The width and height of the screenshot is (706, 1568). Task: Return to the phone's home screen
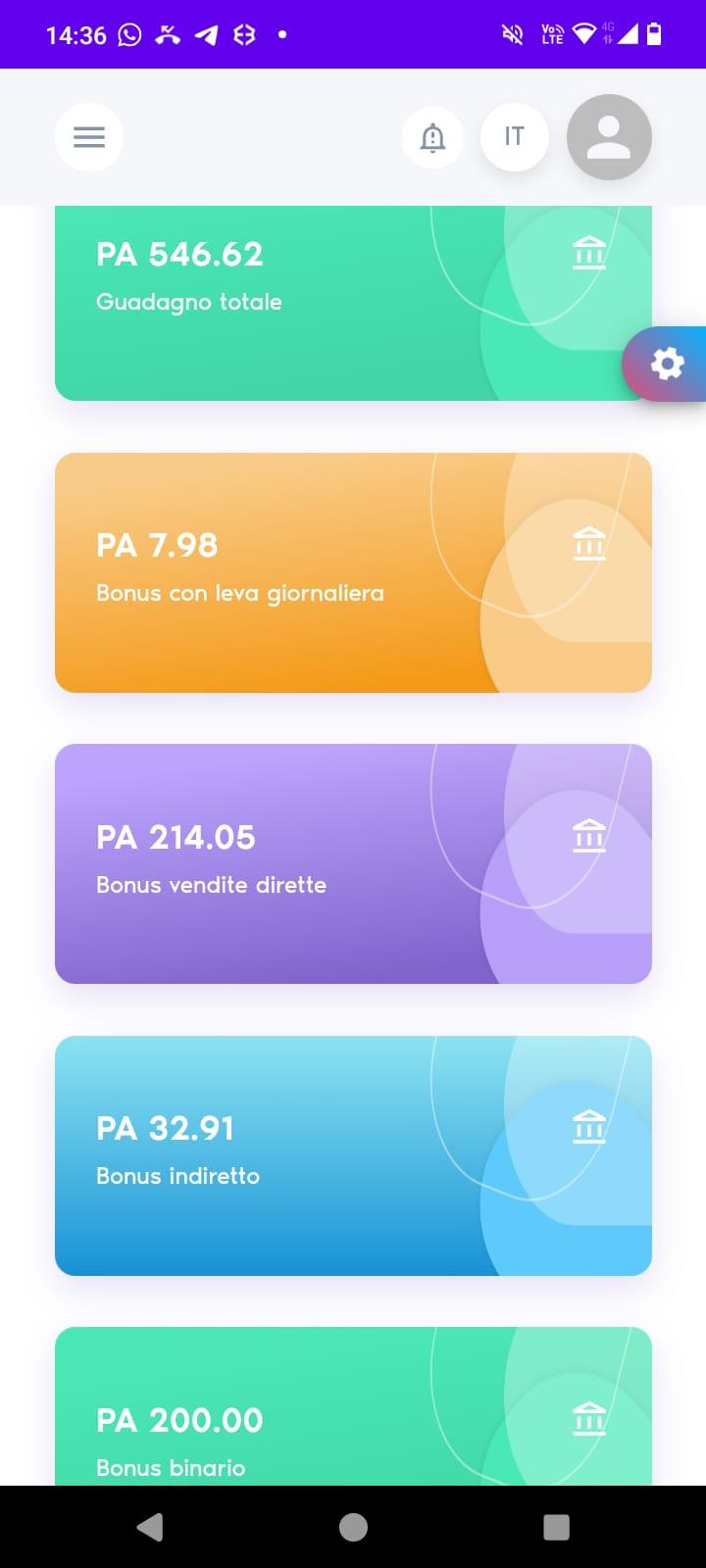353,1527
